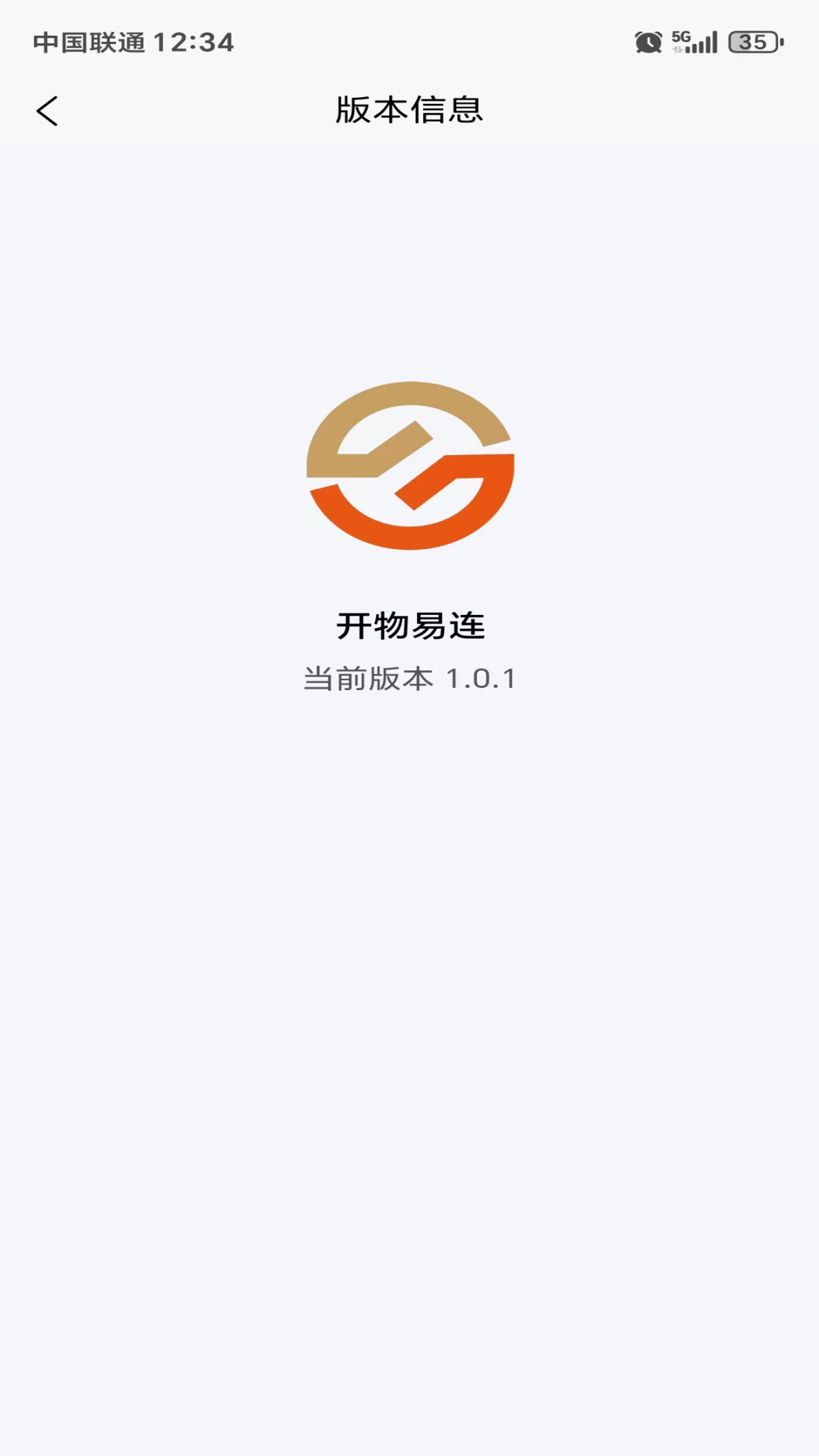The height and width of the screenshot is (1456, 819).
Task: Expand details under the version label
Action: point(409,679)
